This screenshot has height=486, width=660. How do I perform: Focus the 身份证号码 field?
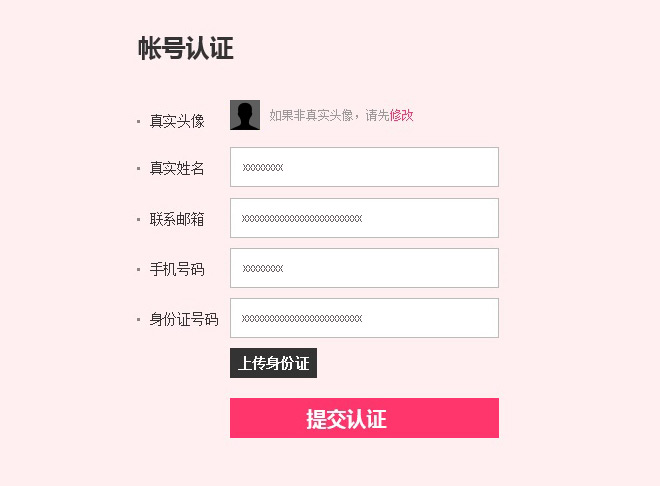click(364, 318)
